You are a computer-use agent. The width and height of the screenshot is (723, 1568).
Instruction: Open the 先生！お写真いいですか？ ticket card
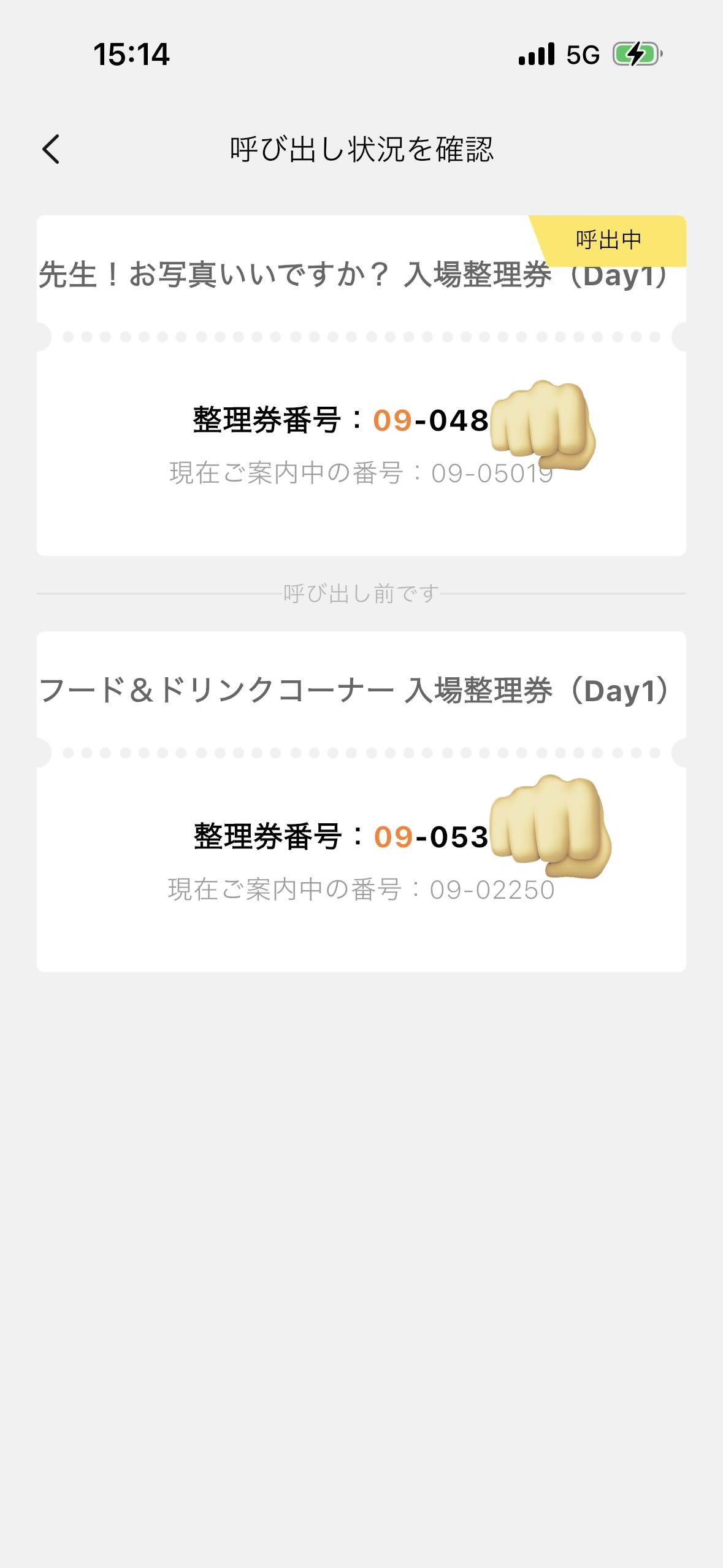[x=361, y=385]
